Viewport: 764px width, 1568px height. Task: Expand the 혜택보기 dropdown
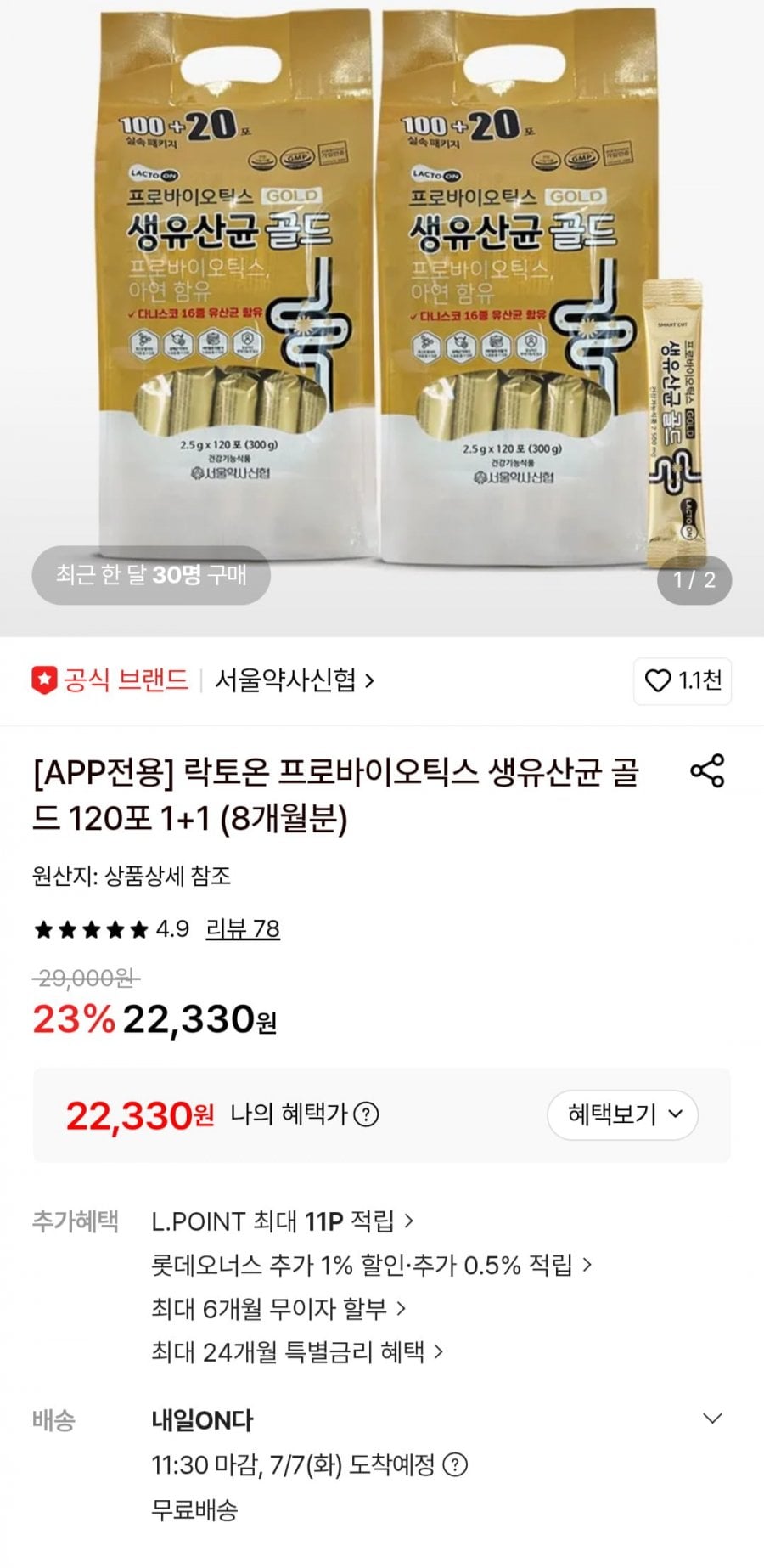pos(622,1114)
